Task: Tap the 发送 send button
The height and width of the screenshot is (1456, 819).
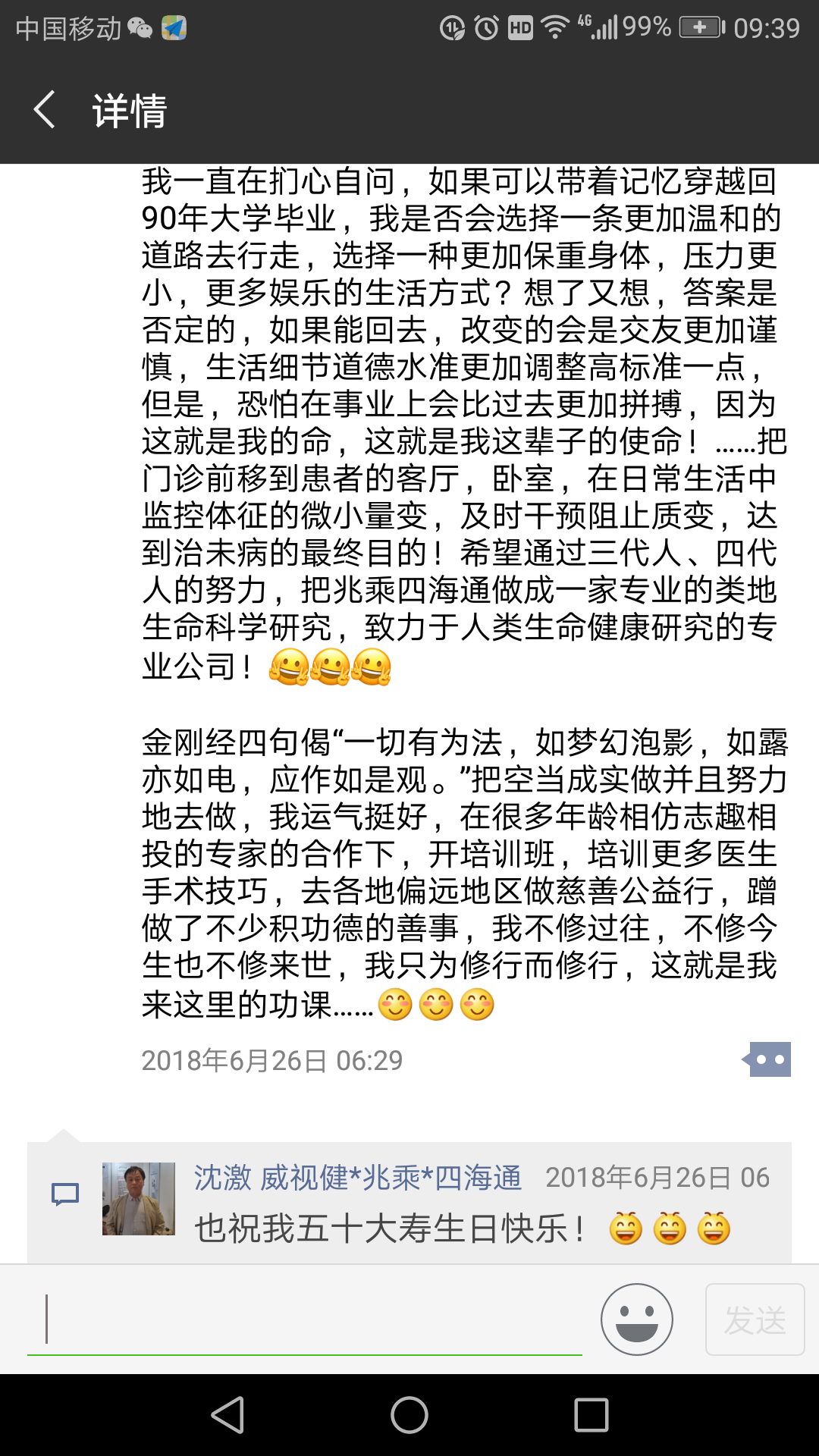Action: (755, 1319)
